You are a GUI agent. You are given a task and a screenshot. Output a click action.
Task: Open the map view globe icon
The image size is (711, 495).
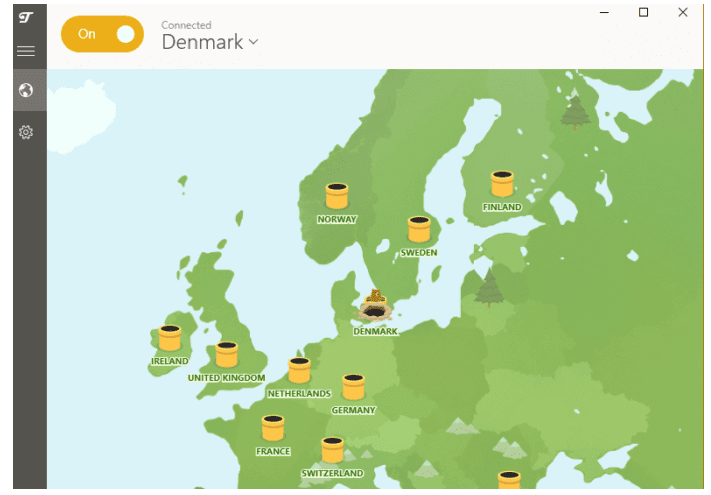[26, 91]
